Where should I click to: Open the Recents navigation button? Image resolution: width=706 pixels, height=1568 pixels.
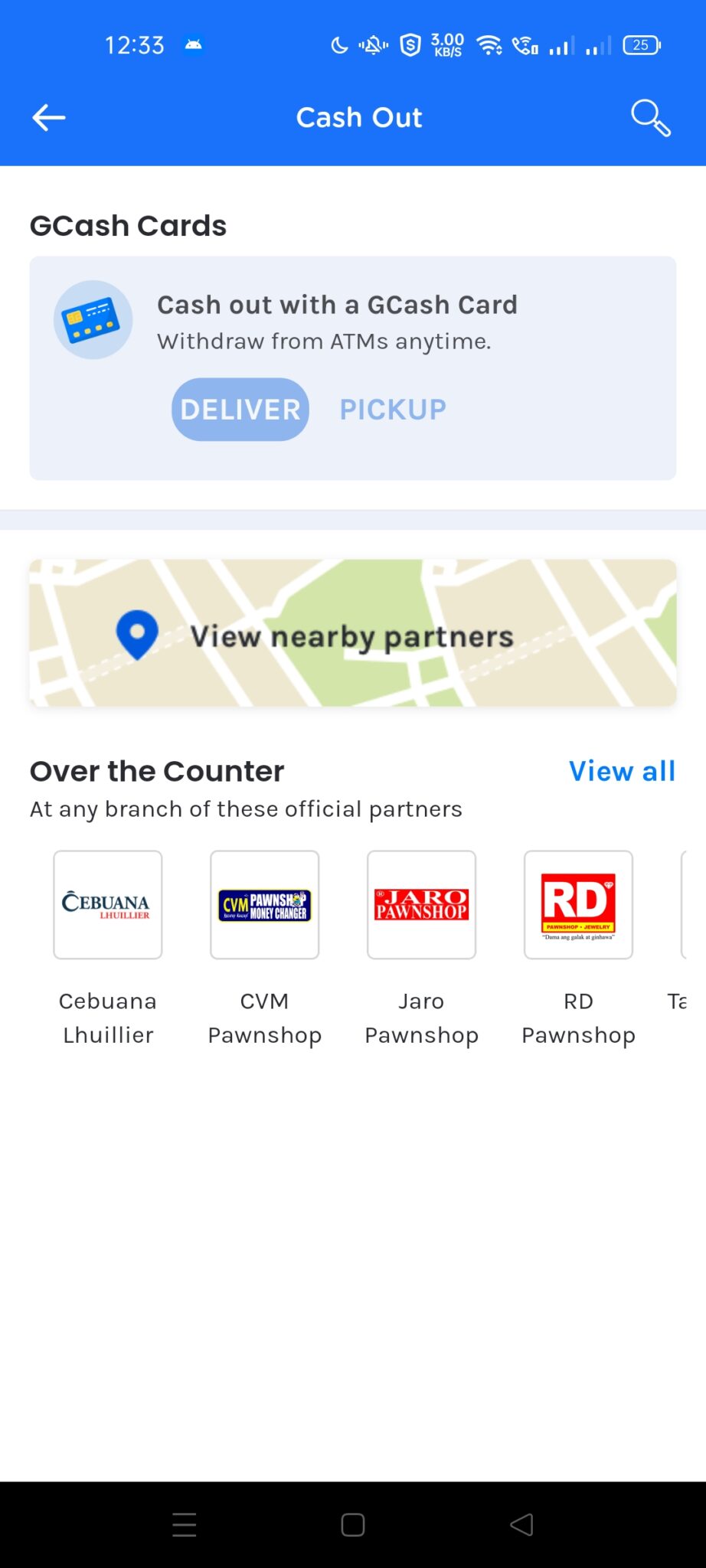tap(184, 1525)
